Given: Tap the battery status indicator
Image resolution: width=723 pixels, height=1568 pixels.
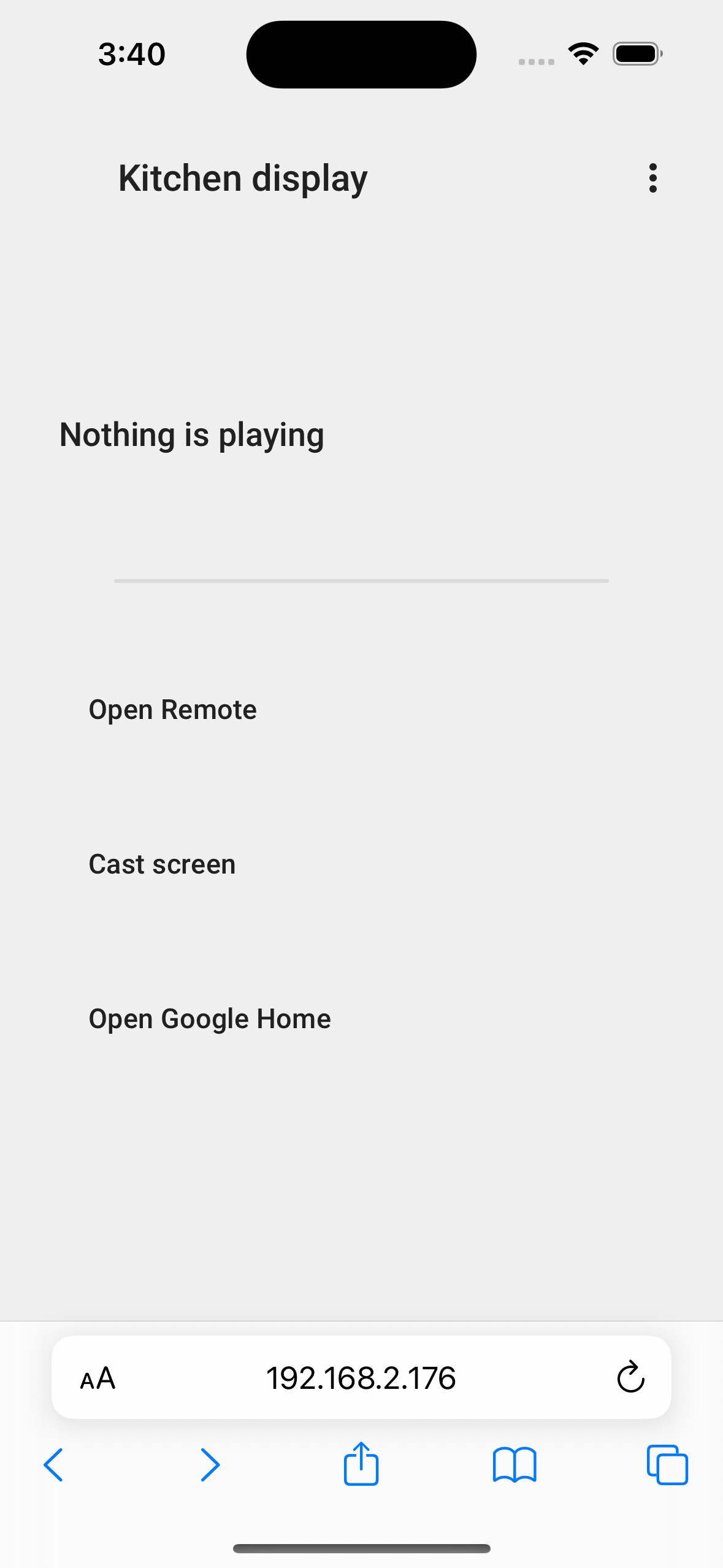Looking at the screenshot, I should coord(637,53).
